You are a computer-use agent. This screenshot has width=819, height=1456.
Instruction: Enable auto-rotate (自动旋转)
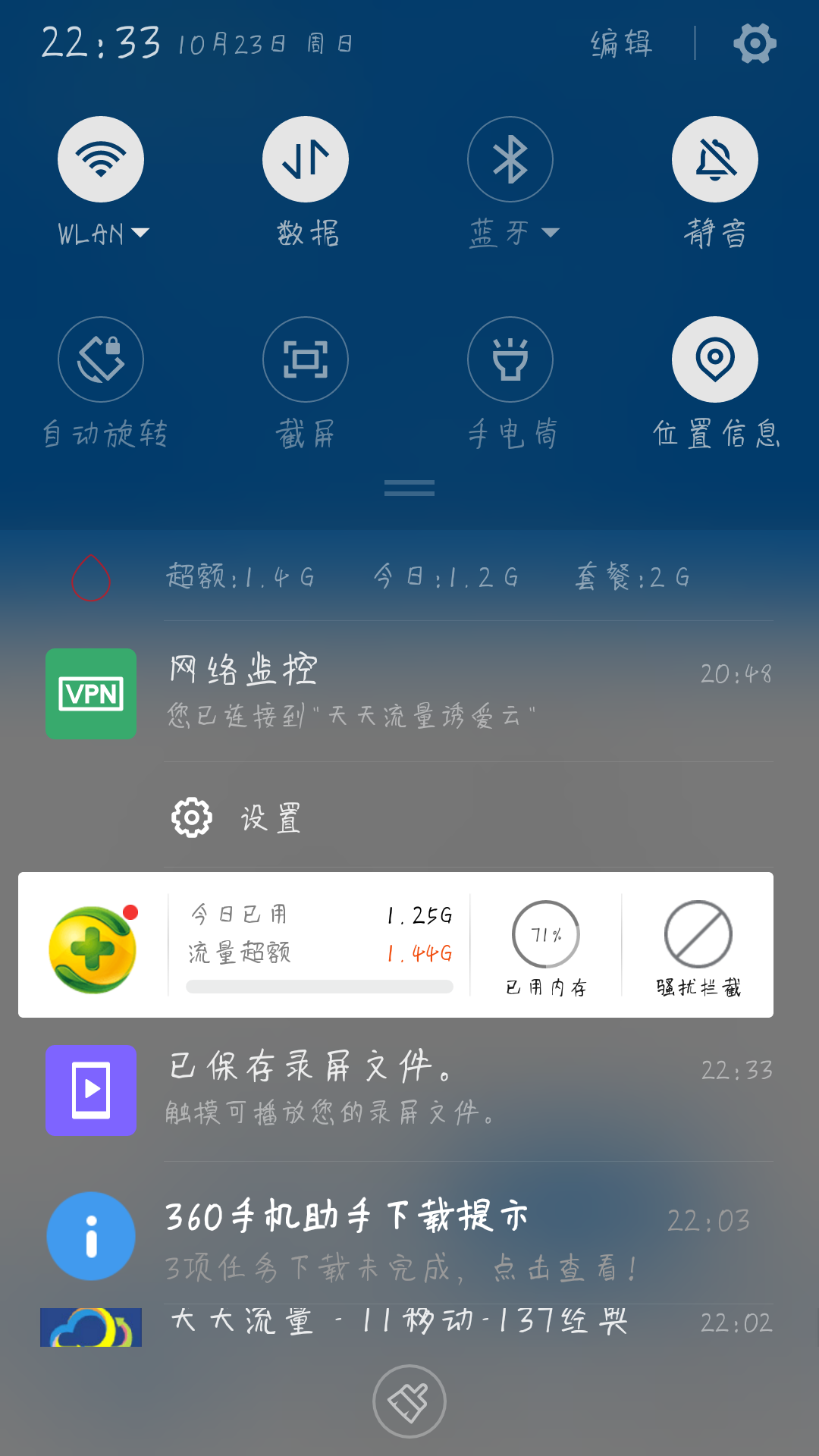101,359
